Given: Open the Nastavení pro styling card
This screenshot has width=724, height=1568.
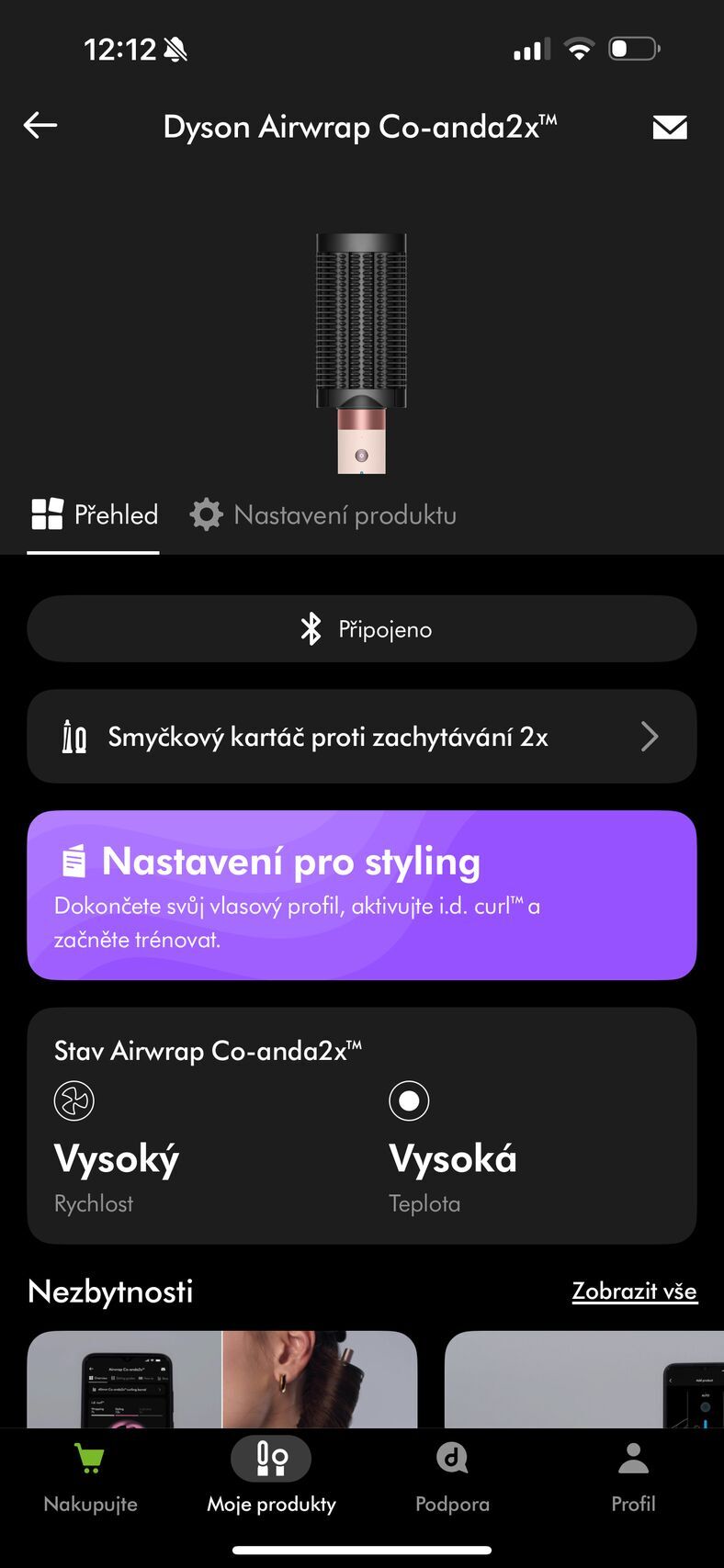Looking at the screenshot, I should 362,893.
